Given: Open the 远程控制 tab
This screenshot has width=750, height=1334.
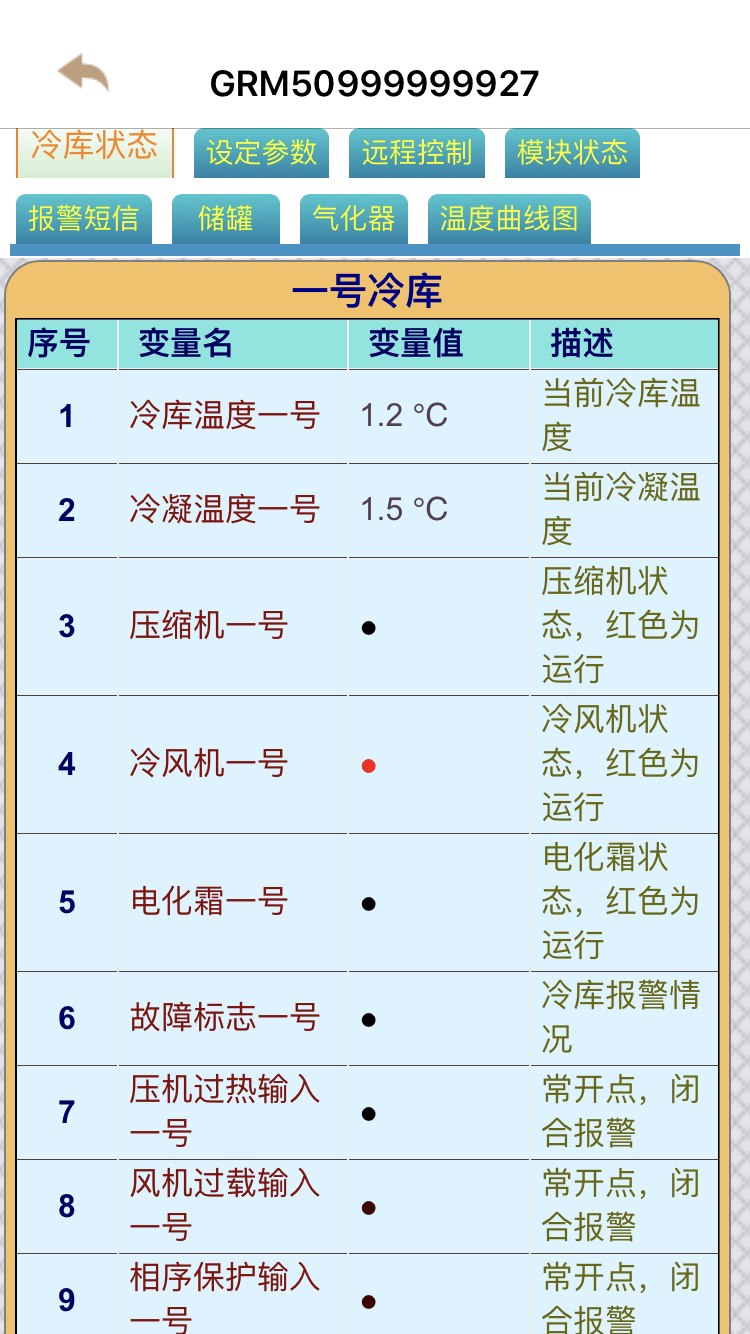Looking at the screenshot, I should (417, 153).
